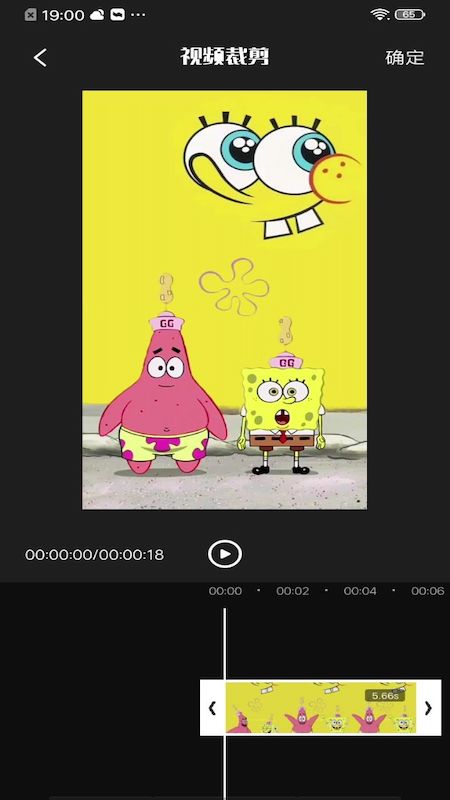450x800 pixels.
Task: Play the video preview
Action: click(x=225, y=554)
